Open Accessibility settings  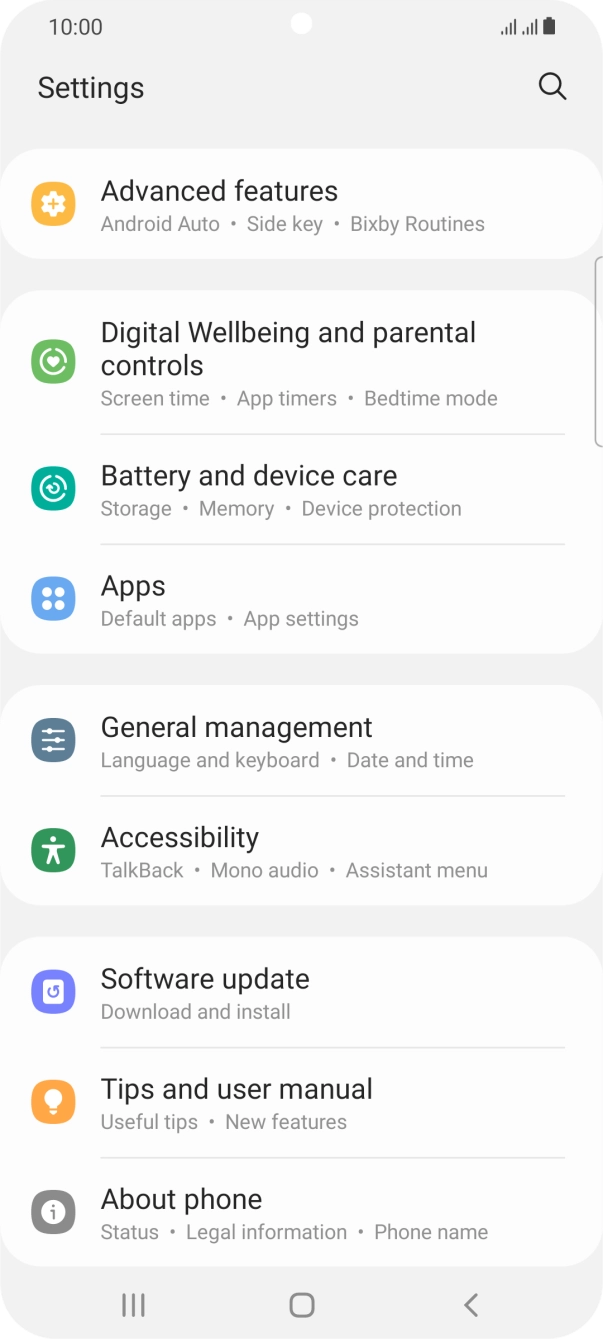(x=300, y=852)
